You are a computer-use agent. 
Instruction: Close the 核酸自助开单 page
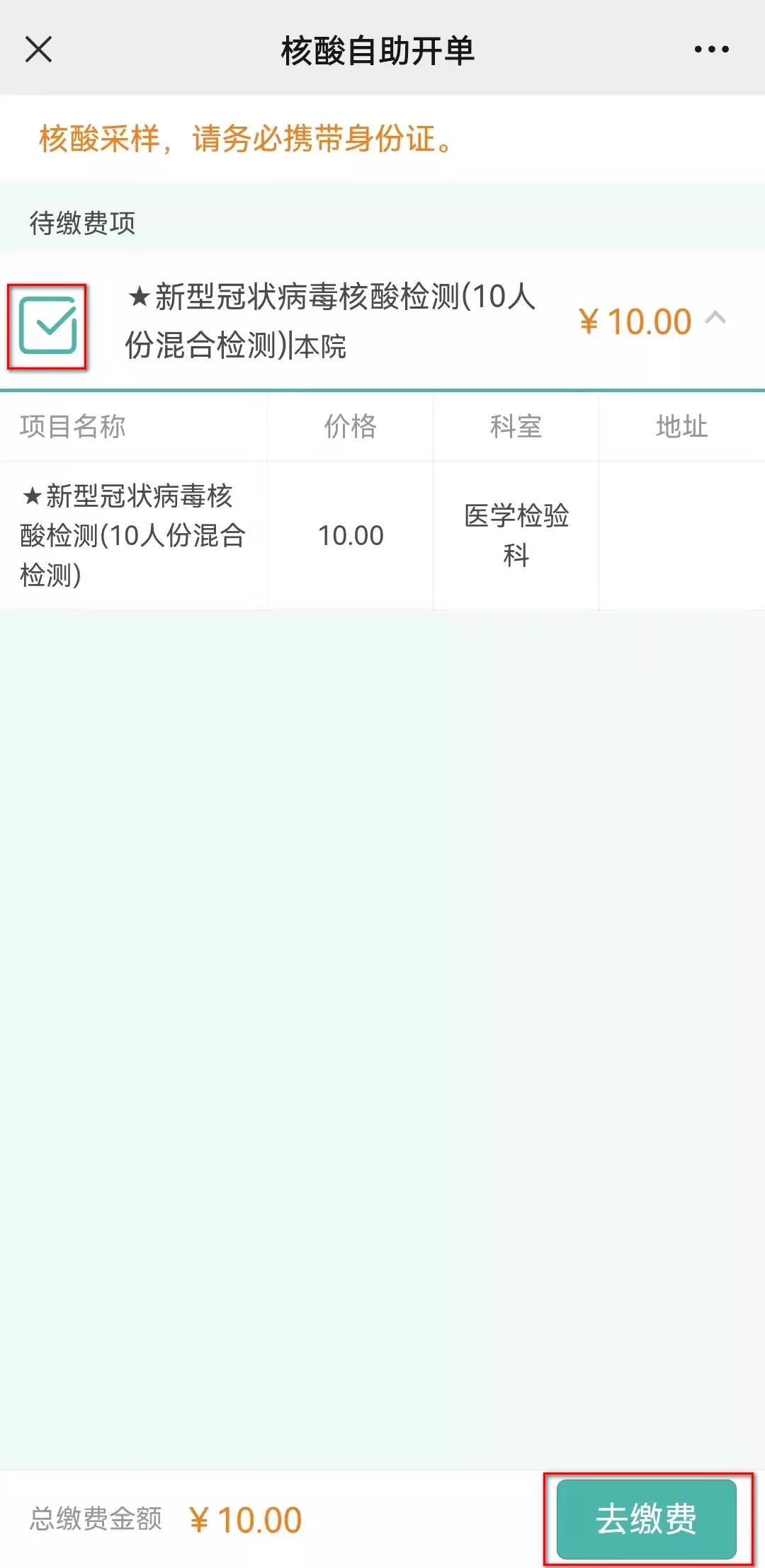tap(38, 50)
